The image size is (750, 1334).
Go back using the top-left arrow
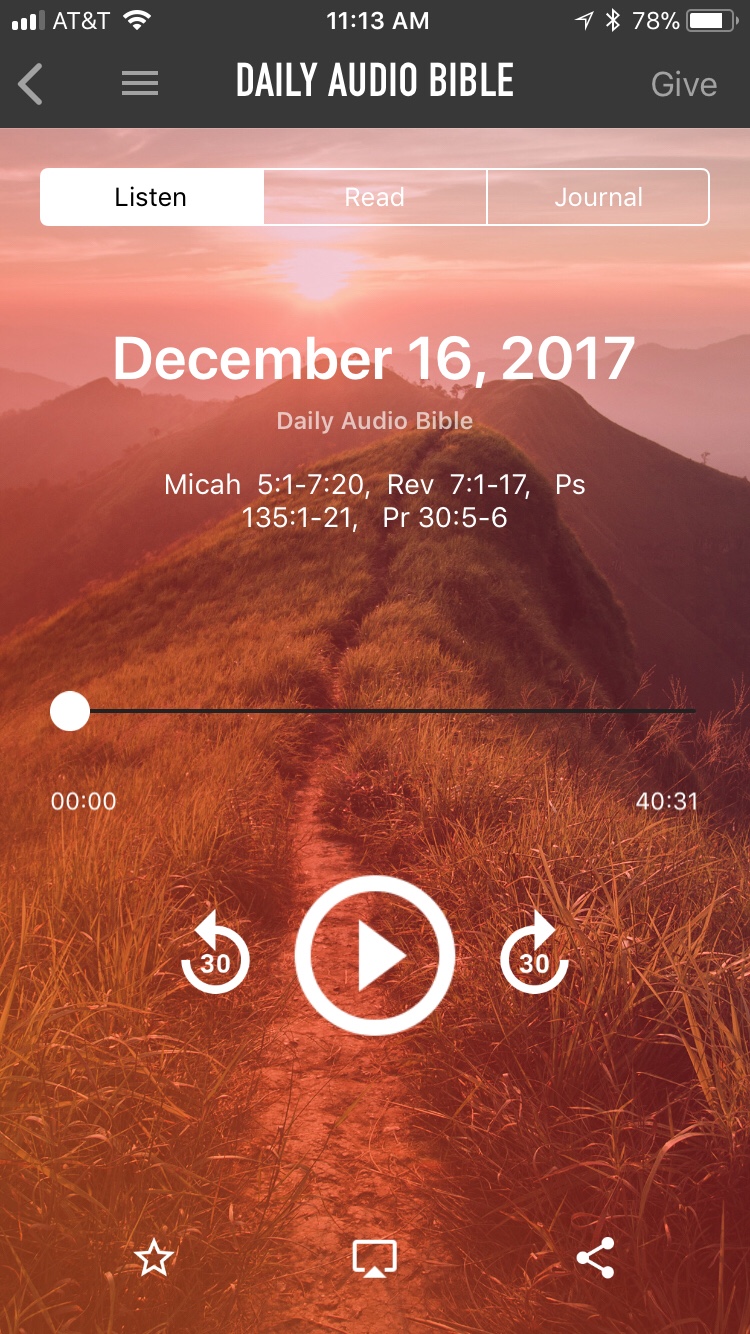tap(31, 84)
